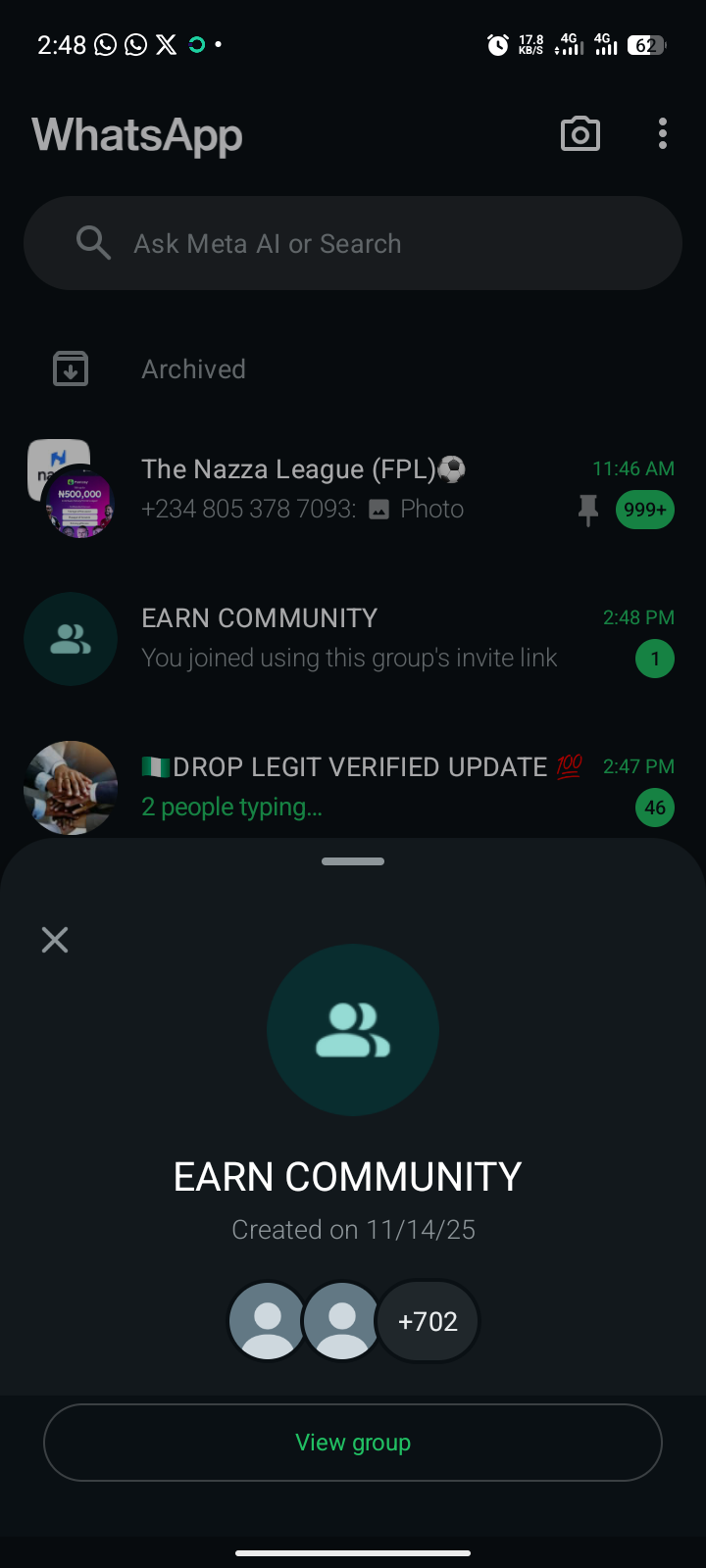Close the EARN COMMUNITY bottom sheet
The width and height of the screenshot is (706, 1568).
55,940
